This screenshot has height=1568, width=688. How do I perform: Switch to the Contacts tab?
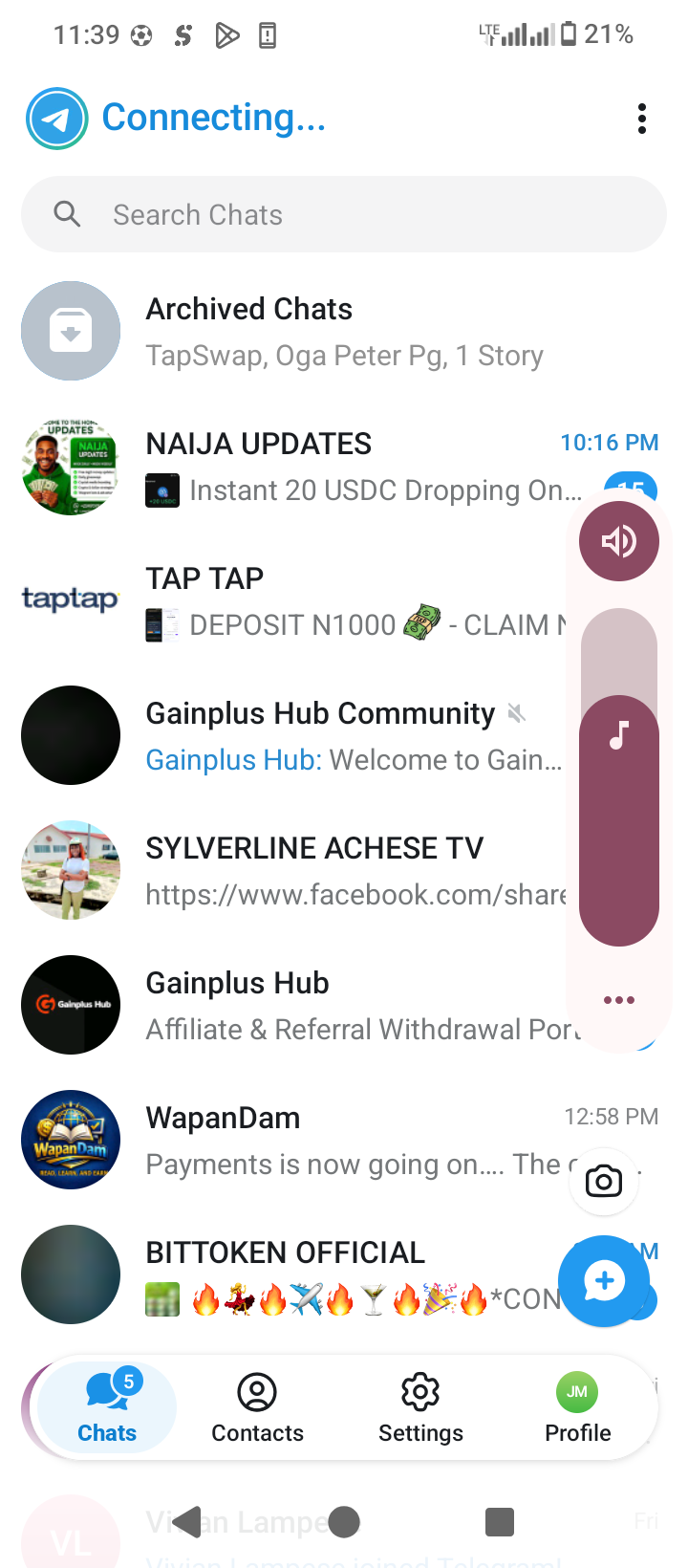point(257,1407)
